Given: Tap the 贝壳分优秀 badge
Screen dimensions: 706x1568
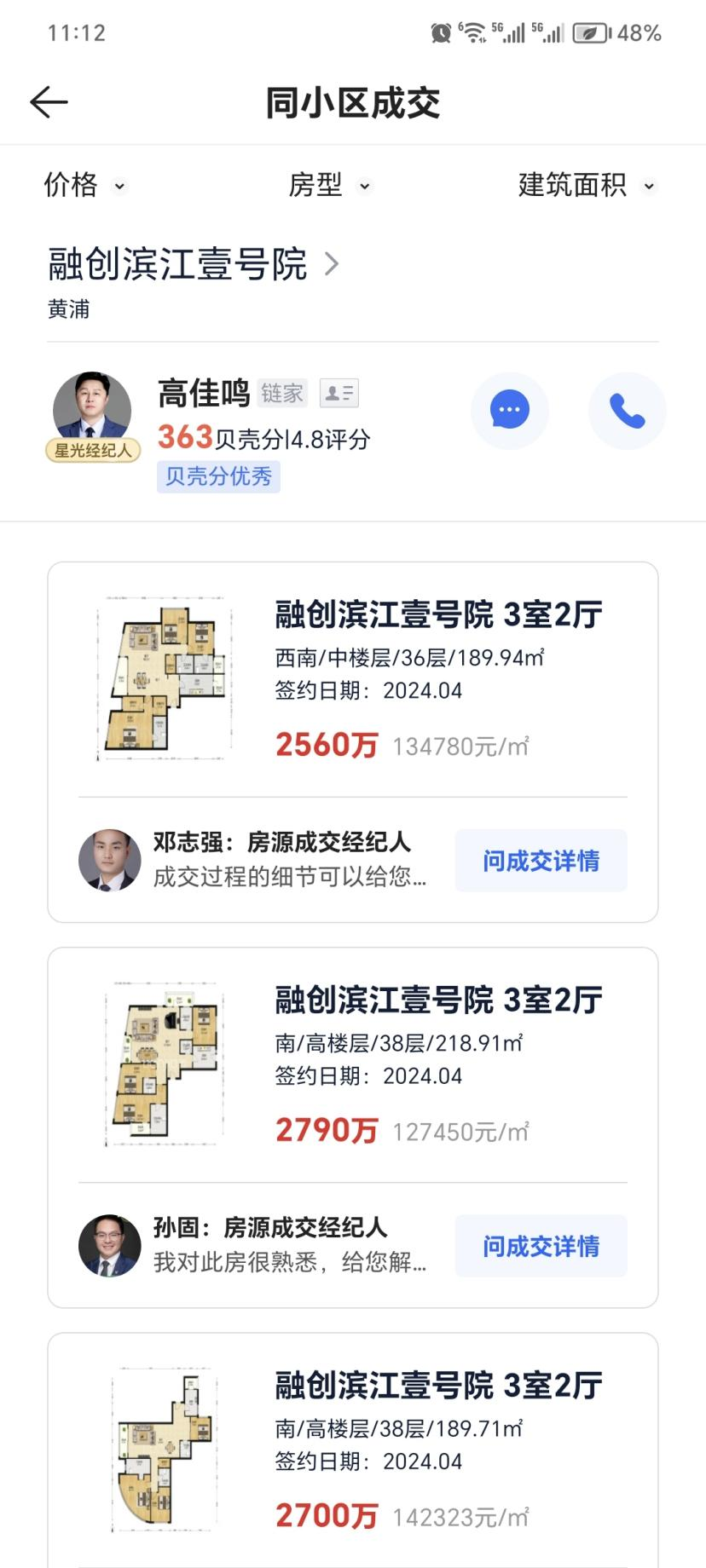Looking at the screenshot, I should (218, 476).
